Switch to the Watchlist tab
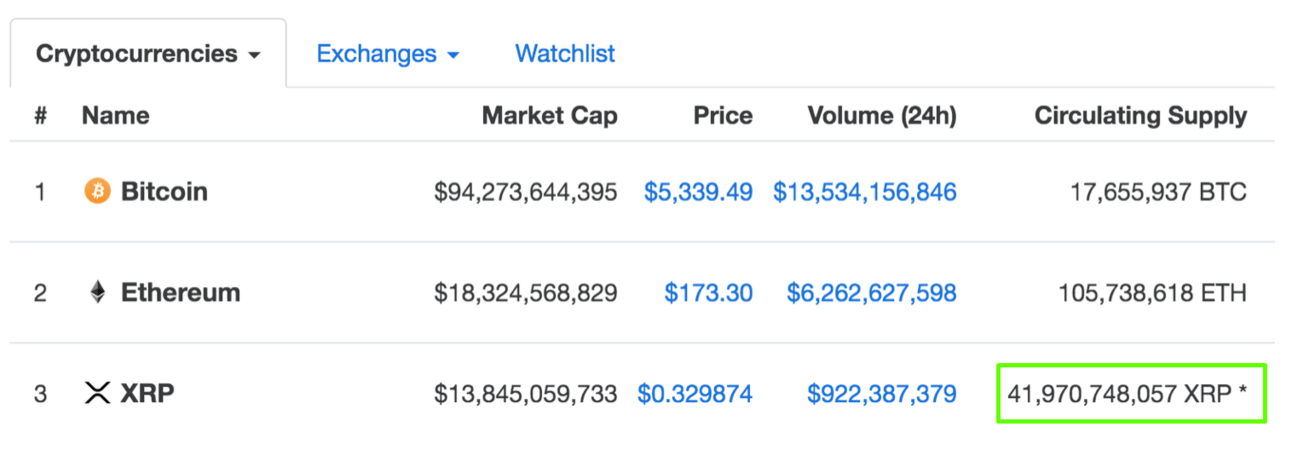Viewport: 1292px width, 450px height. point(565,54)
